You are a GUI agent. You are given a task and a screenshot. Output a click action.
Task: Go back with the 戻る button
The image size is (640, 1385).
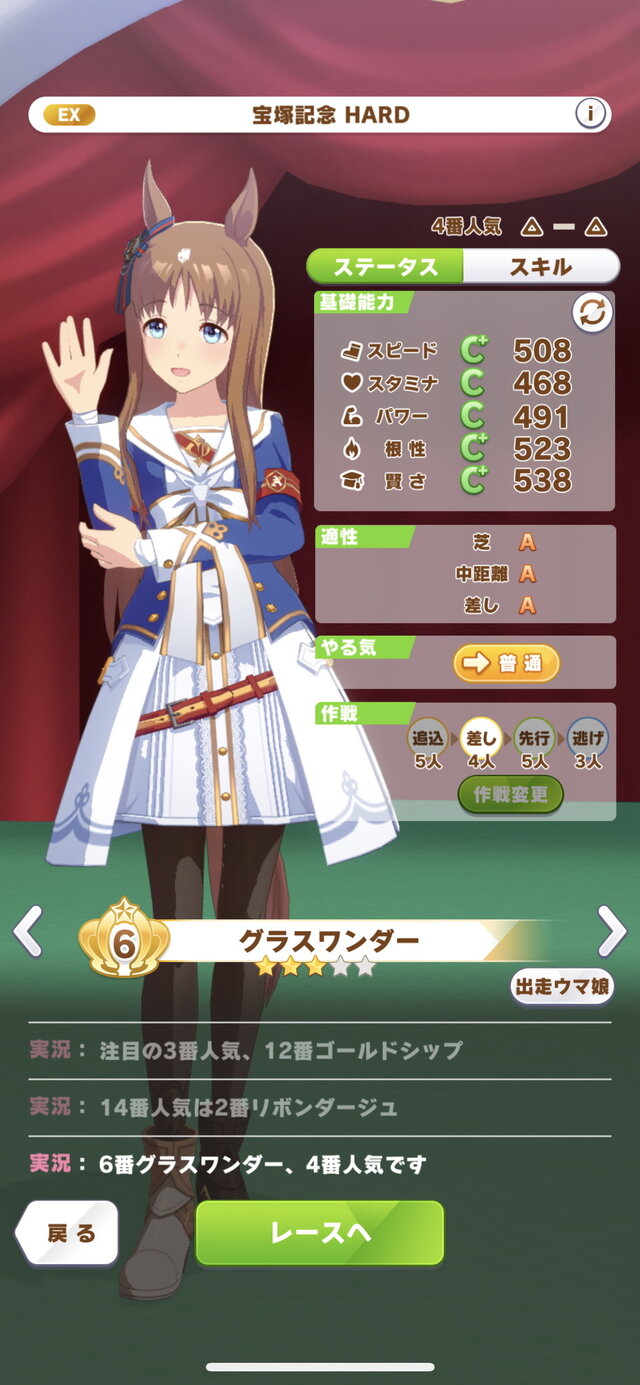[x=68, y=1233]
